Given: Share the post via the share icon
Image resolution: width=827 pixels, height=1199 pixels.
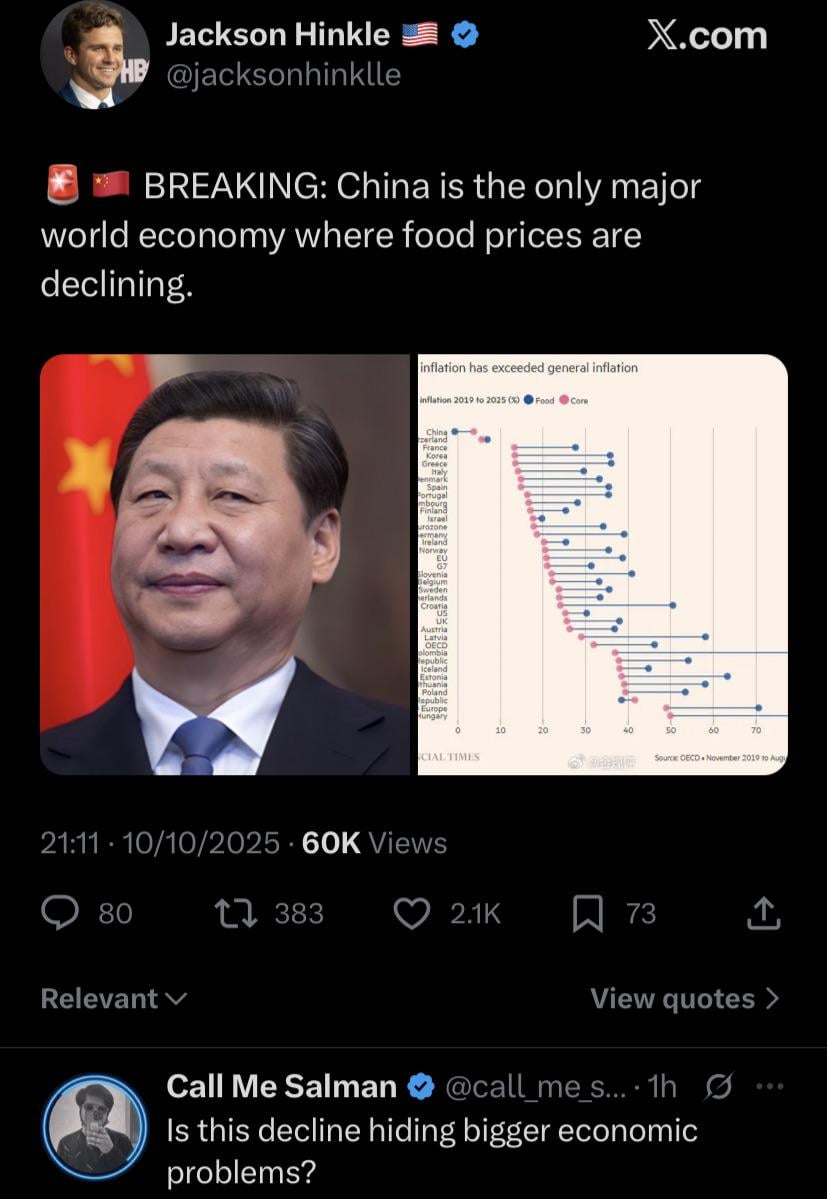Looking at the screenshot, I should [x=762, y=912].
